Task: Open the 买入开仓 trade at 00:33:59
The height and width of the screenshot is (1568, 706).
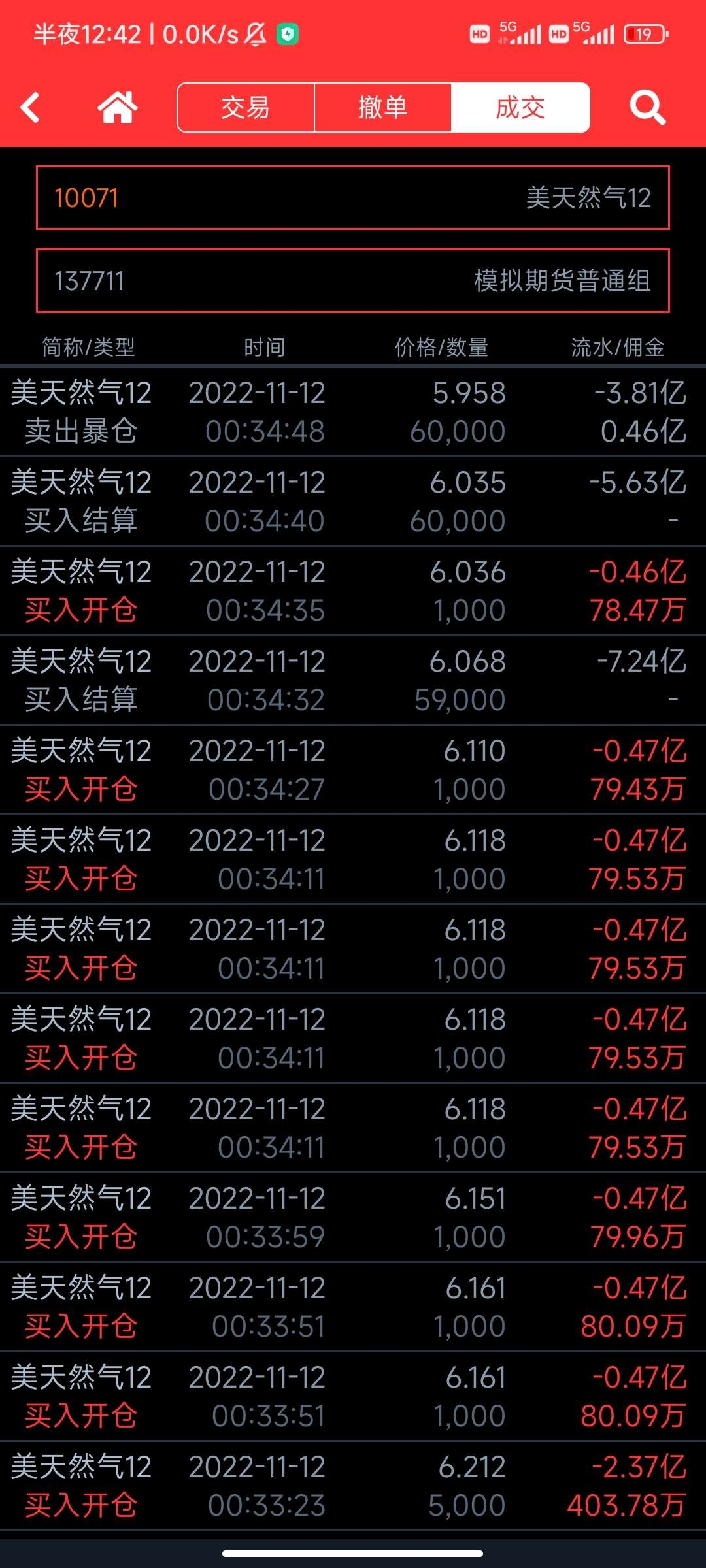Action: 353,1217
